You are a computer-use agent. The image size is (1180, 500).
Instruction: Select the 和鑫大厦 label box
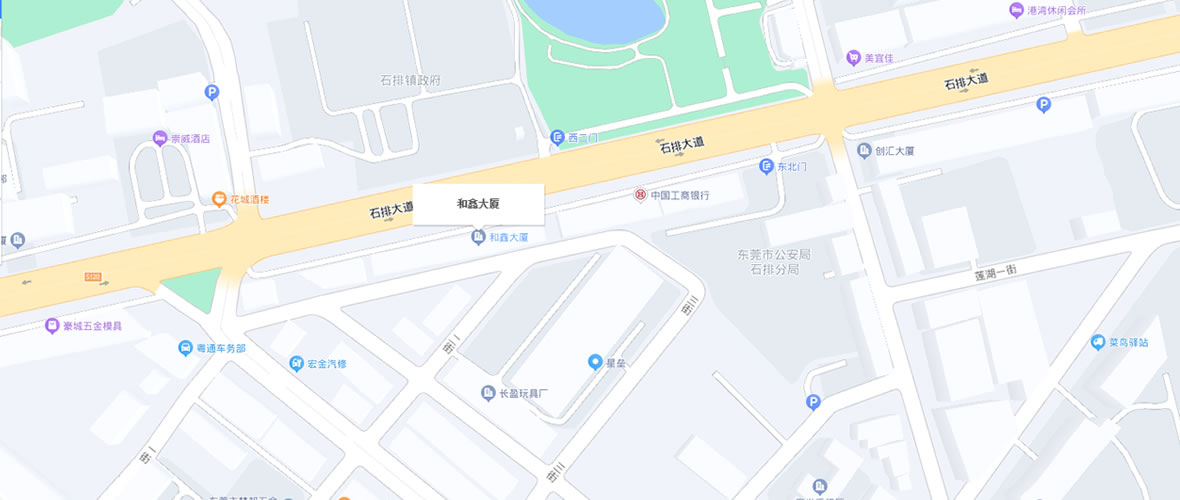478,204
